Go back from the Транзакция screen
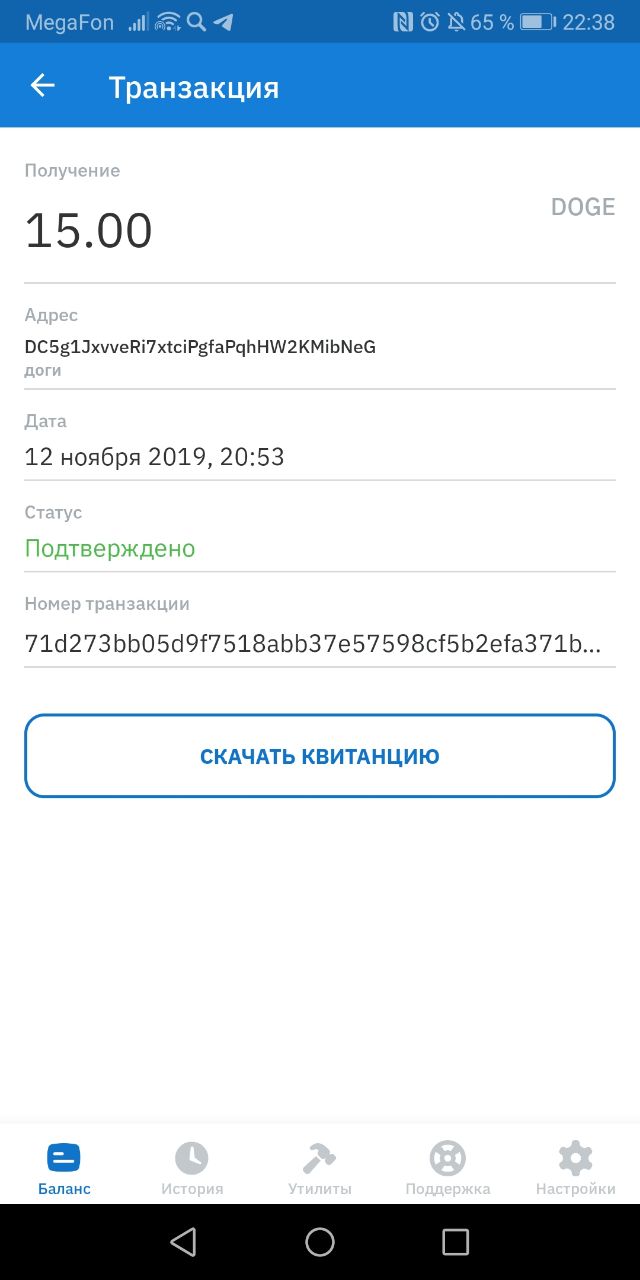Screen dimensions: 640x1280 click(43, 86)
